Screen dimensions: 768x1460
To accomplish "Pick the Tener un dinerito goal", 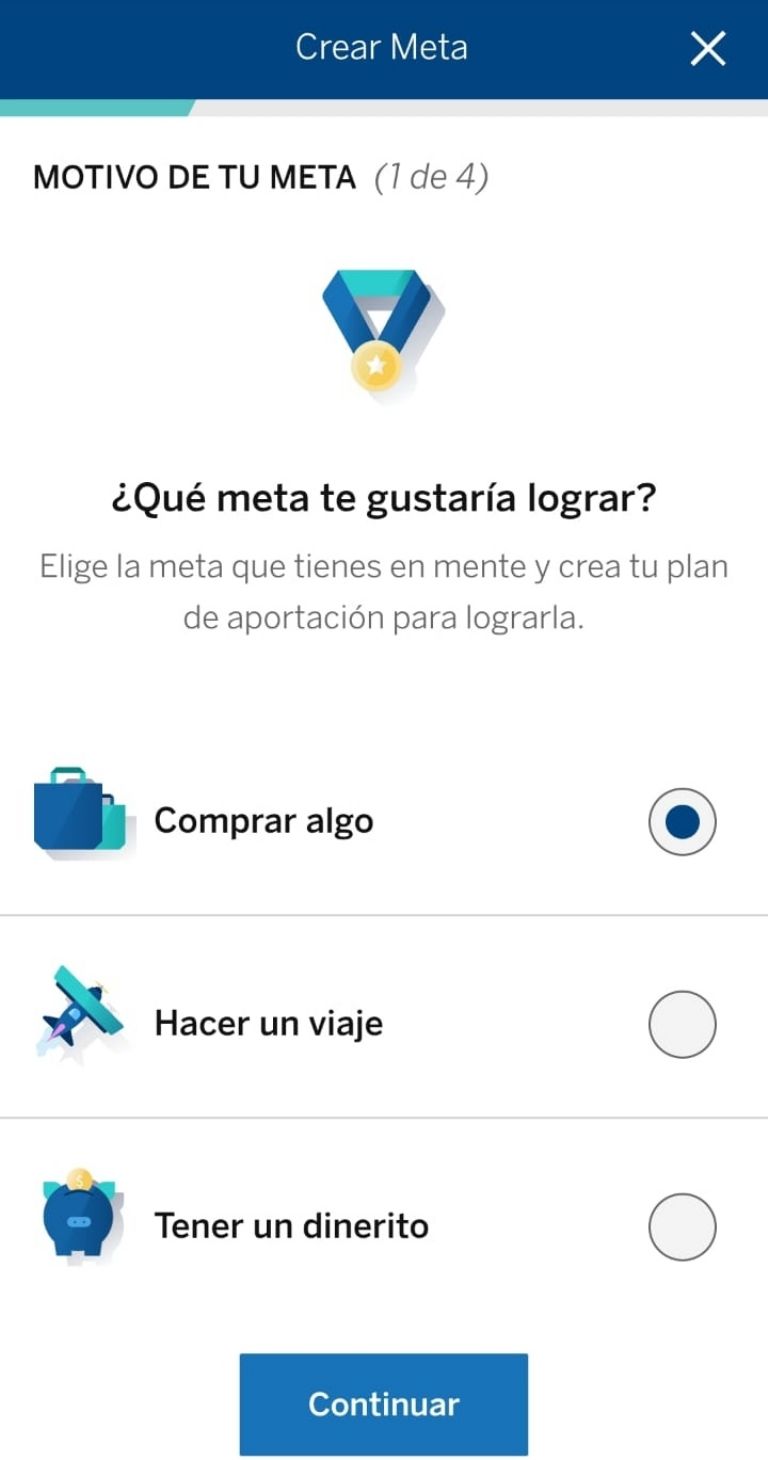I will click(682, 1226).
